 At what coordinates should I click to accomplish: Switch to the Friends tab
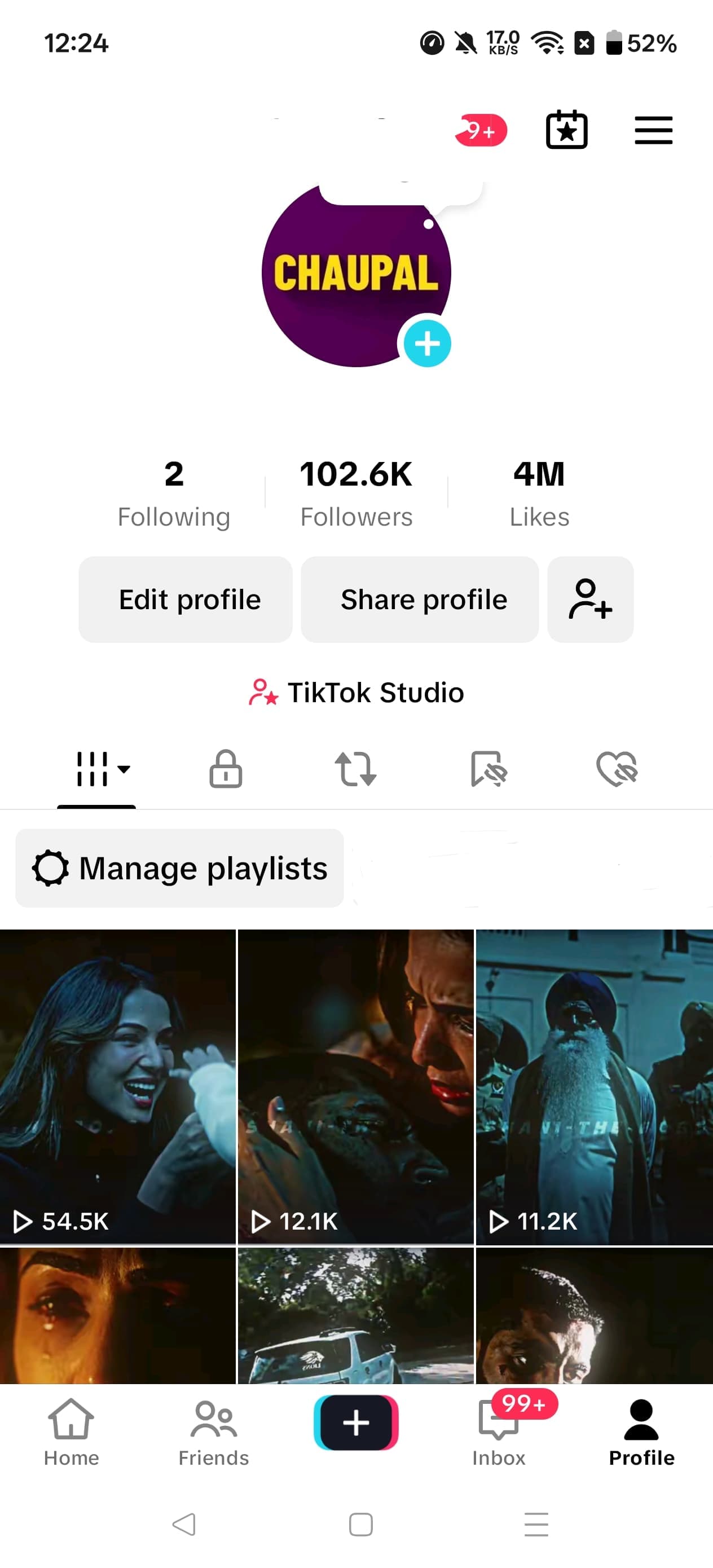214,1432
